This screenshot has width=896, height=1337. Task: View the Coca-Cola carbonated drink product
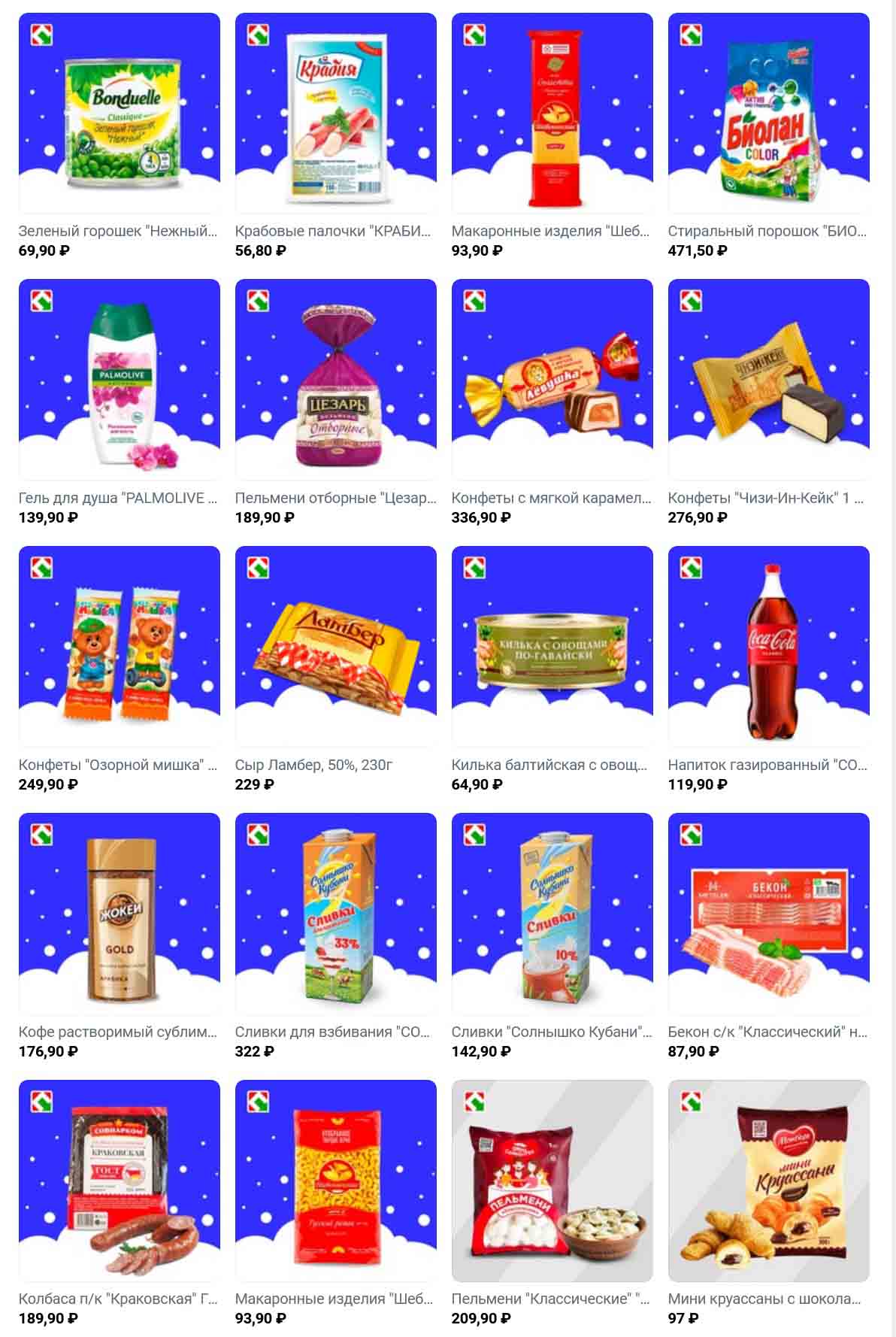click(x=768, y=647)
